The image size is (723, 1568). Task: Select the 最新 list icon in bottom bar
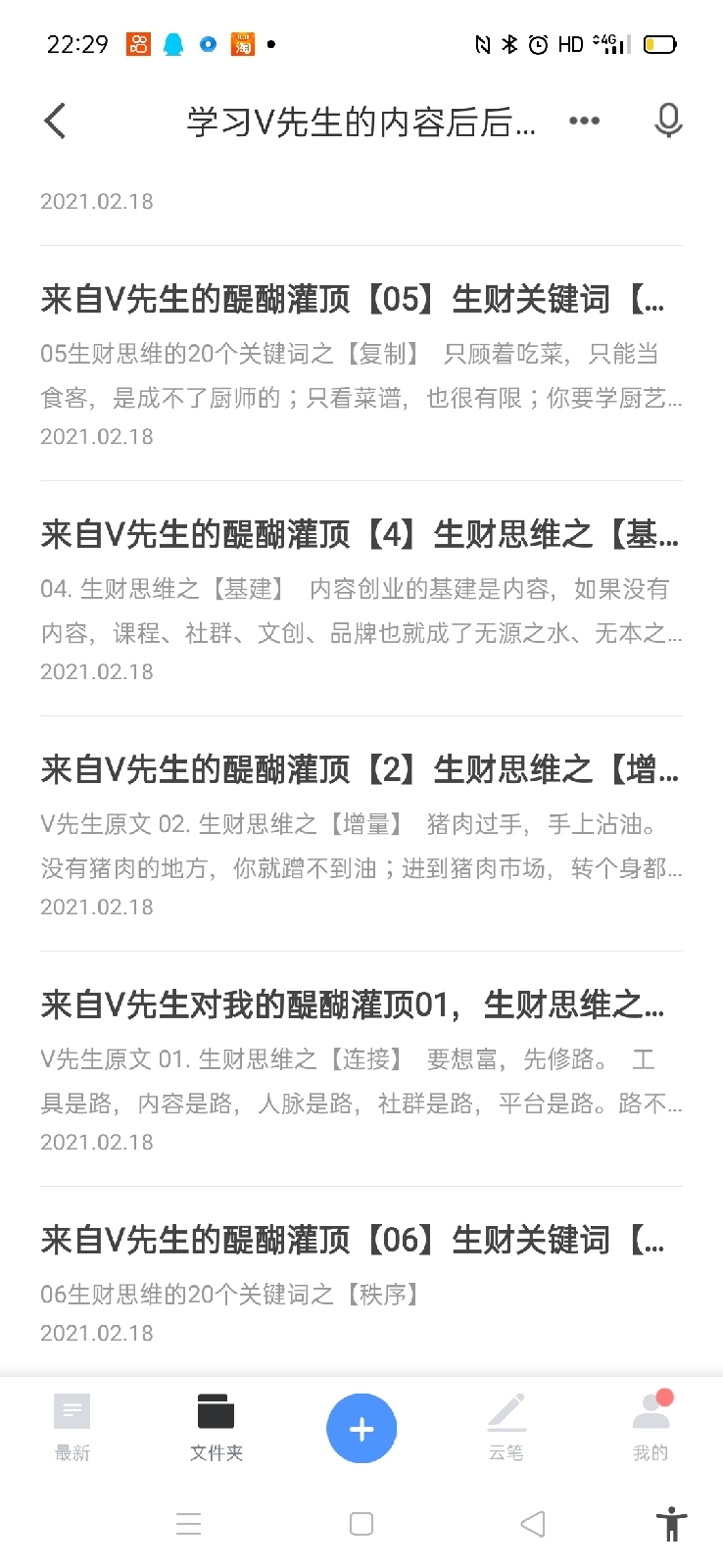click(x=72, y=1413)
